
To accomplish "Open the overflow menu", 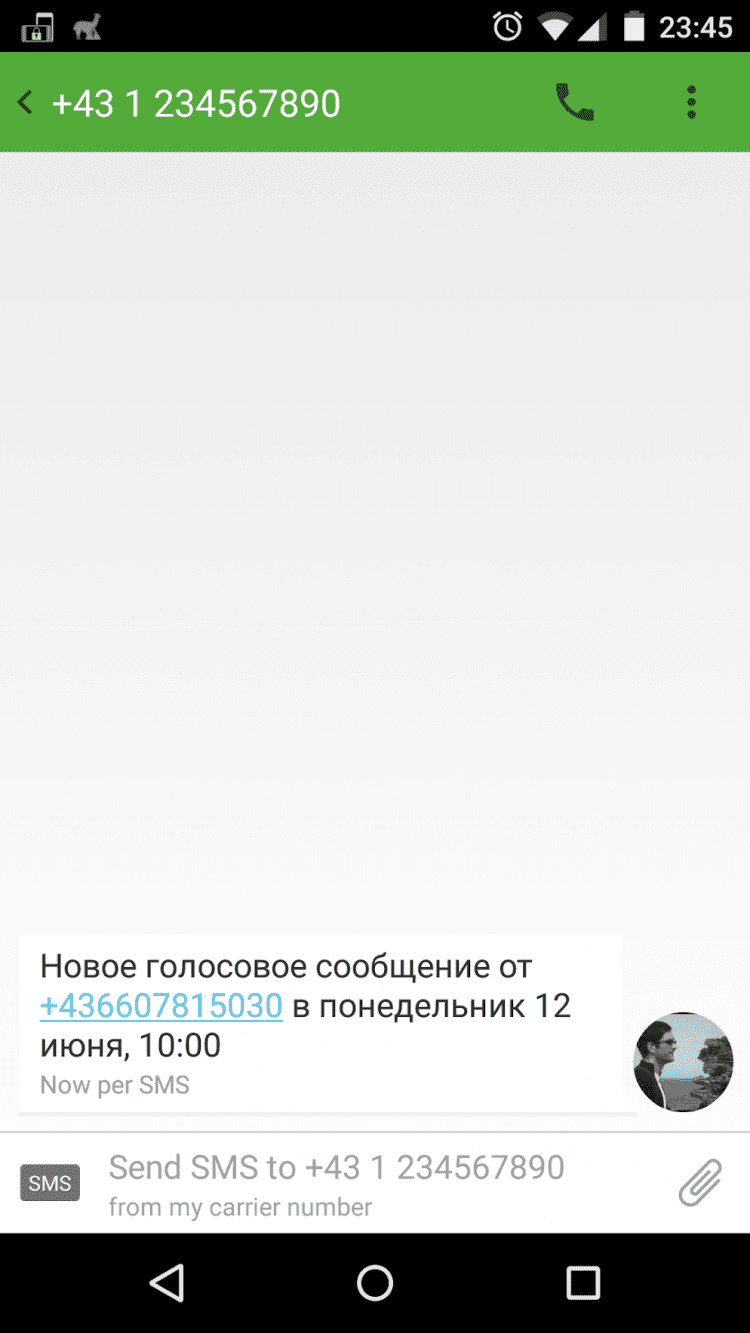I will pyautogui.click(x=691, y=103).
